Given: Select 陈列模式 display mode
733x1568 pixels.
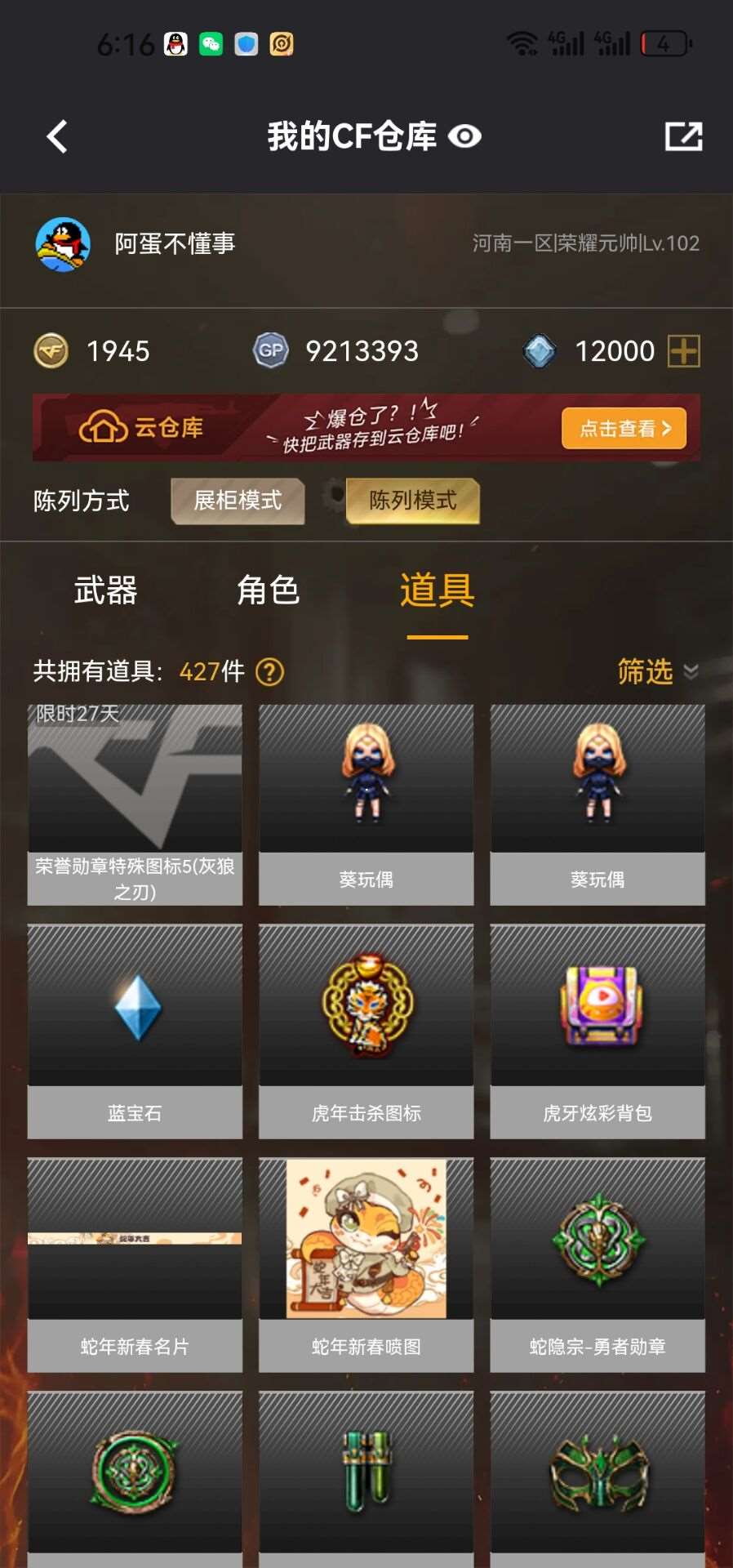Looking at the screenshot, I should [x=413, y=501].
